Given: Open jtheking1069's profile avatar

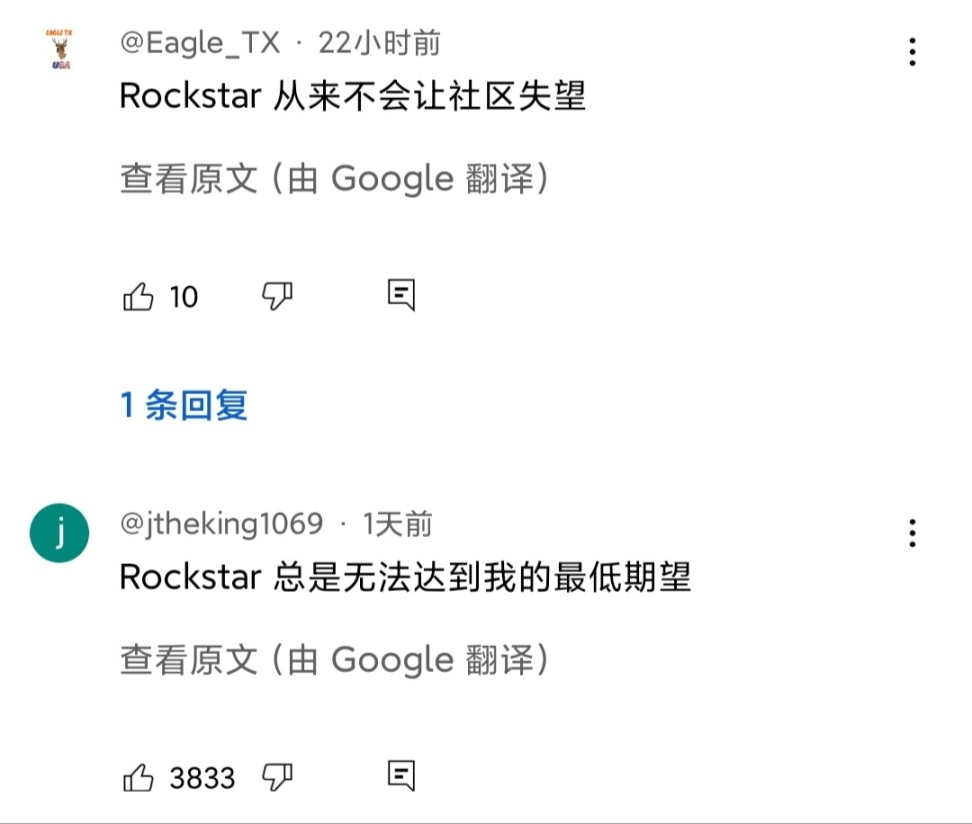Looking at the screenshot, I should 60,533.
